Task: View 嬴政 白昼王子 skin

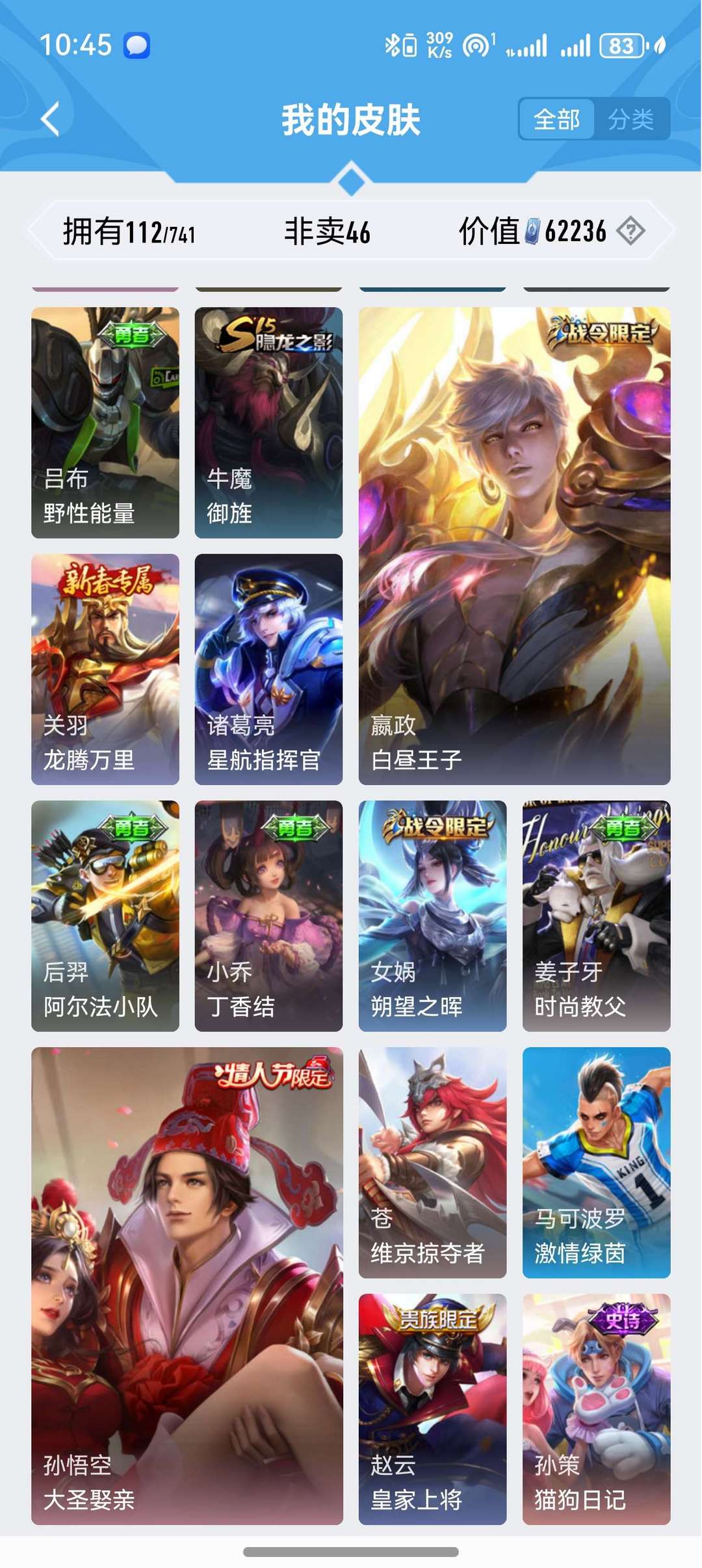Action: (x=514, y=546)
